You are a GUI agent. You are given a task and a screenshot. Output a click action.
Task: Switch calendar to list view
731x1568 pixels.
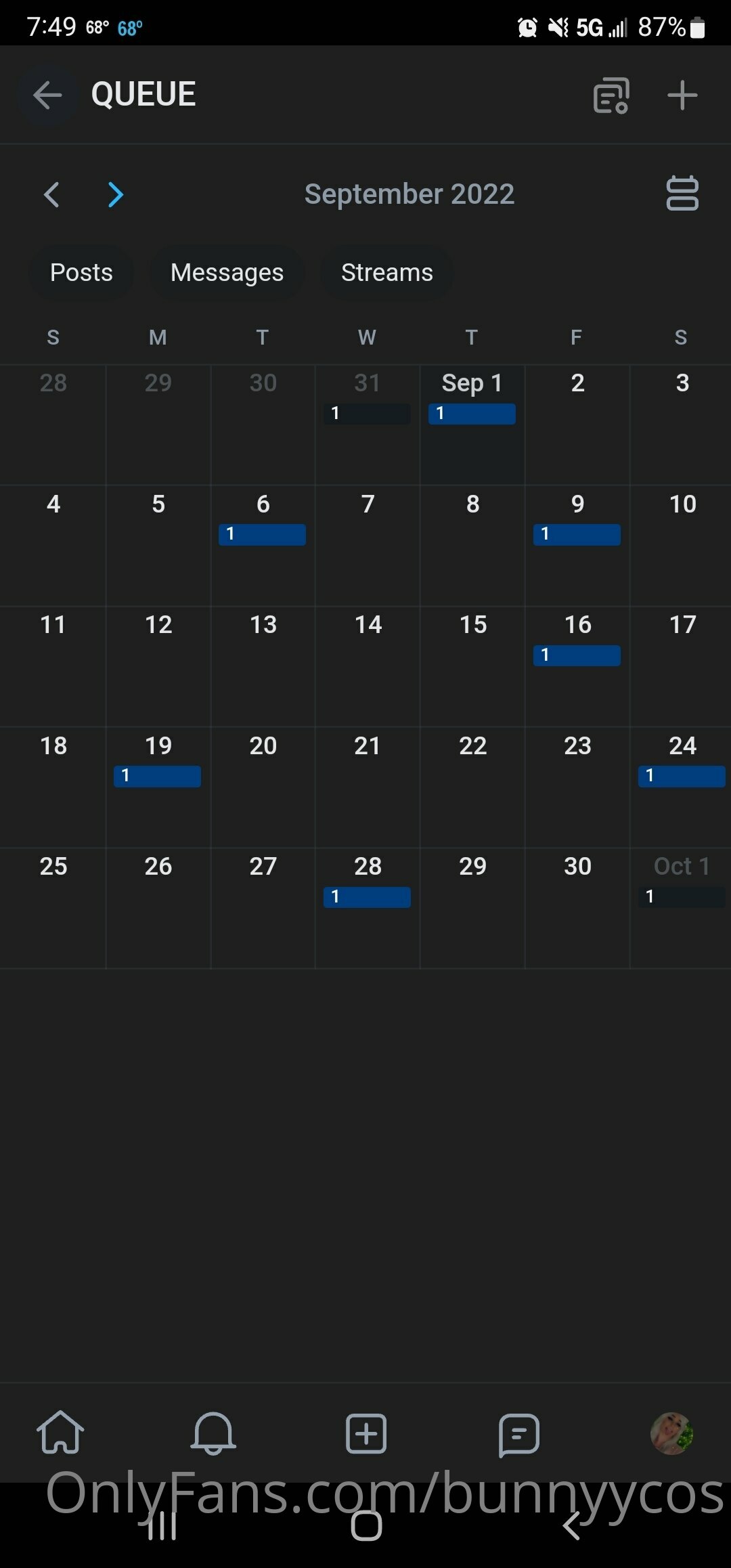point(682,194)
